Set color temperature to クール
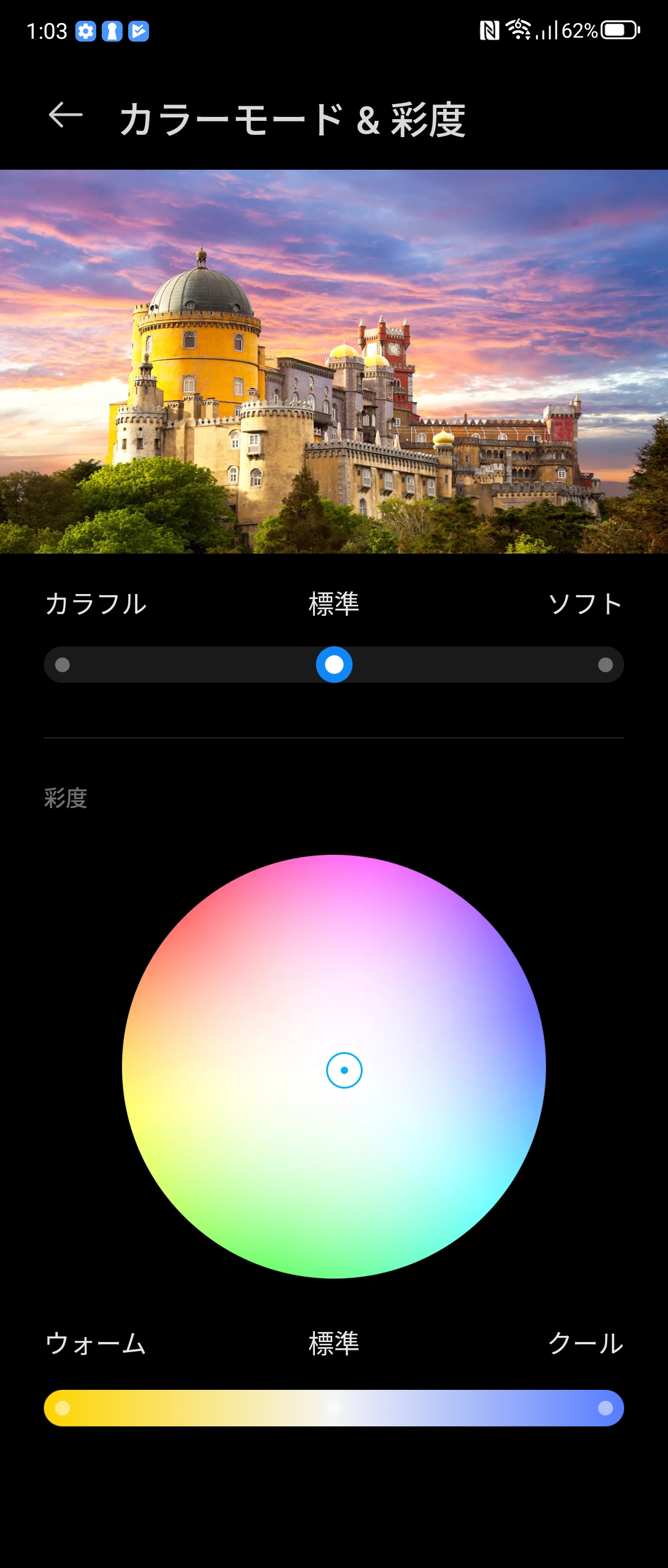 pos(604,1407)
